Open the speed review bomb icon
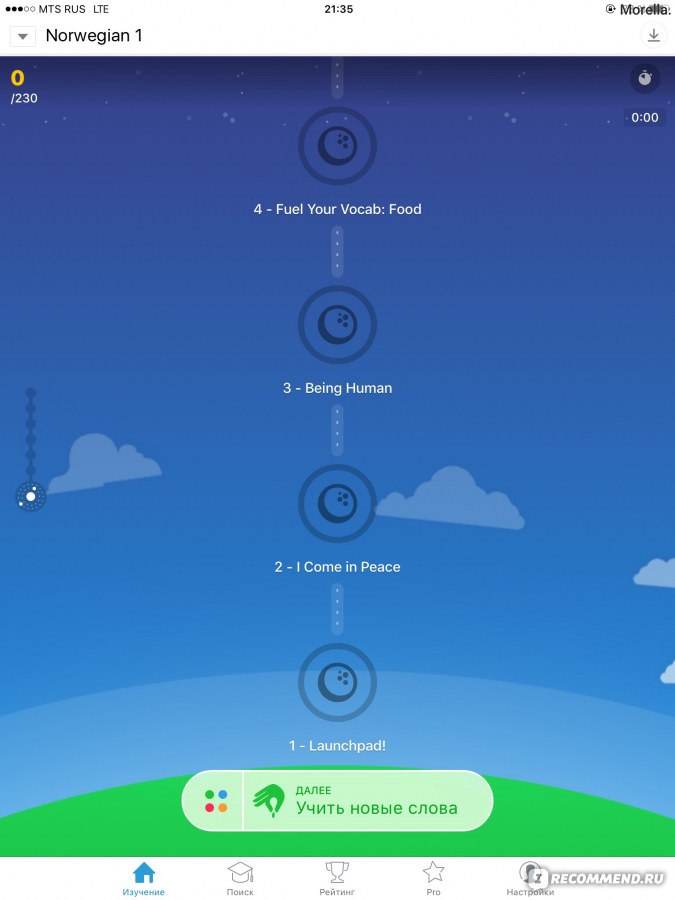The width and height of the screenshot is (675, 900). click(x=645, y=78)
